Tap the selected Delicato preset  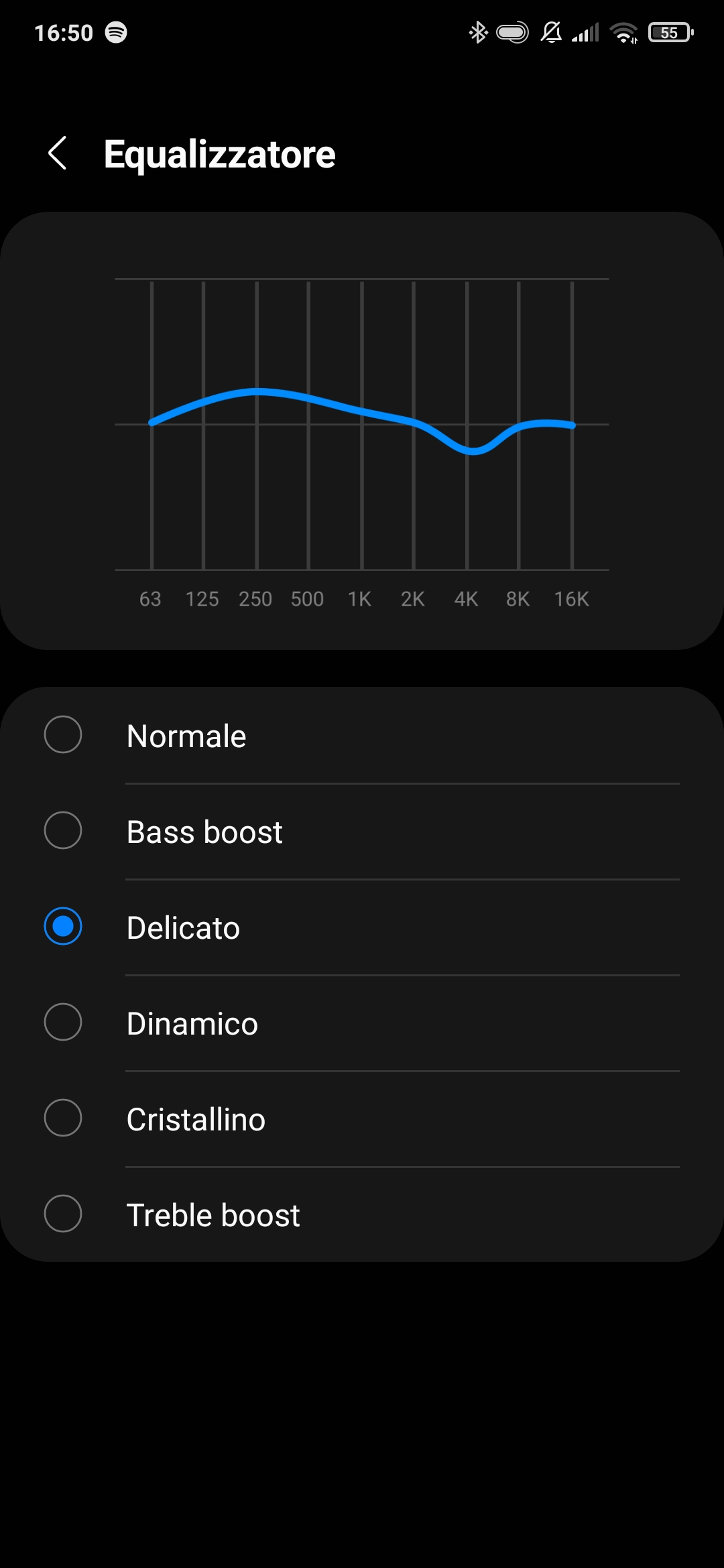[x=63, y=927]
